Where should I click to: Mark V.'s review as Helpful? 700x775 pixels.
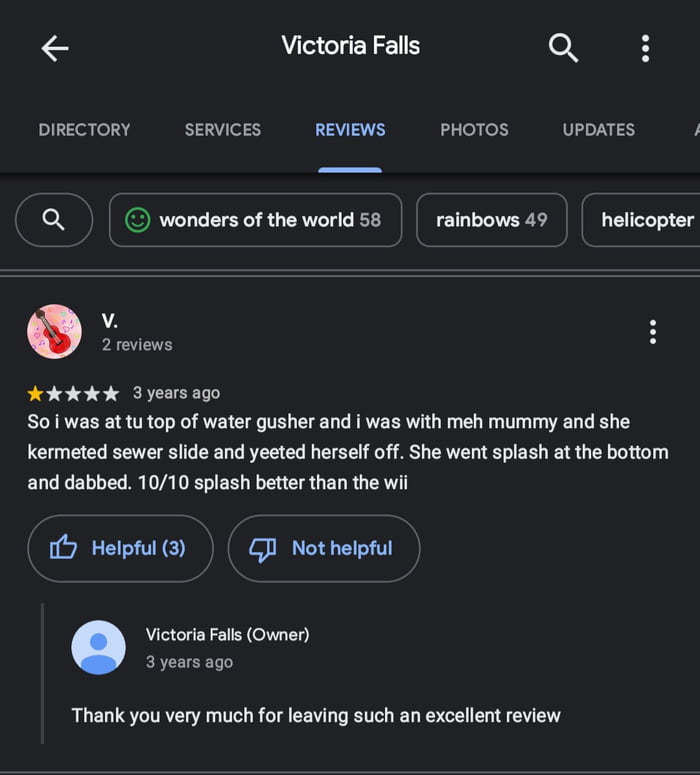[120, 548]
